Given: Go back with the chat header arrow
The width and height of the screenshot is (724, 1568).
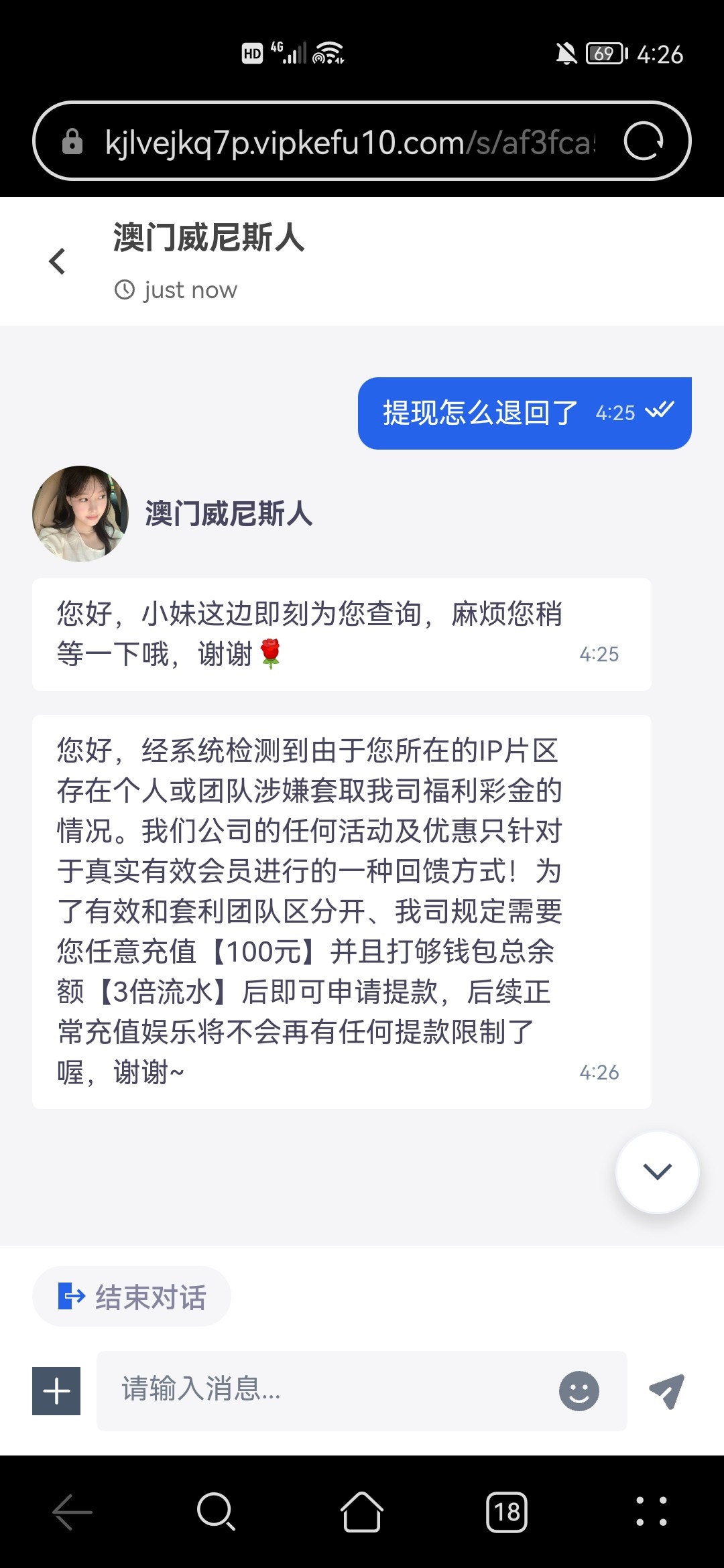Looking at the screenshot, I should coord(58,261).
